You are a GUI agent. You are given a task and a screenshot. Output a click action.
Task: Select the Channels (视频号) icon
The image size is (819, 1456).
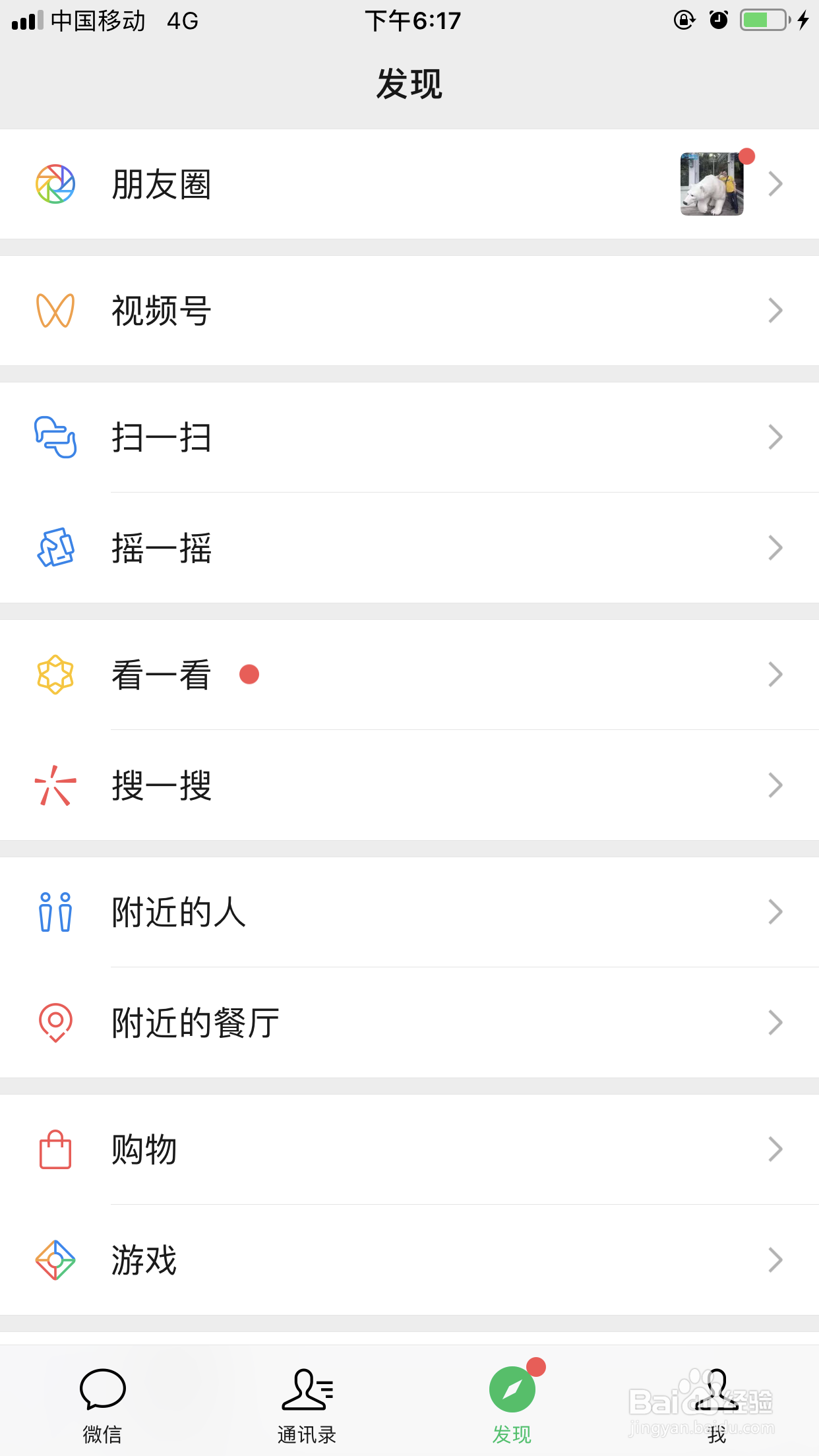56,310
